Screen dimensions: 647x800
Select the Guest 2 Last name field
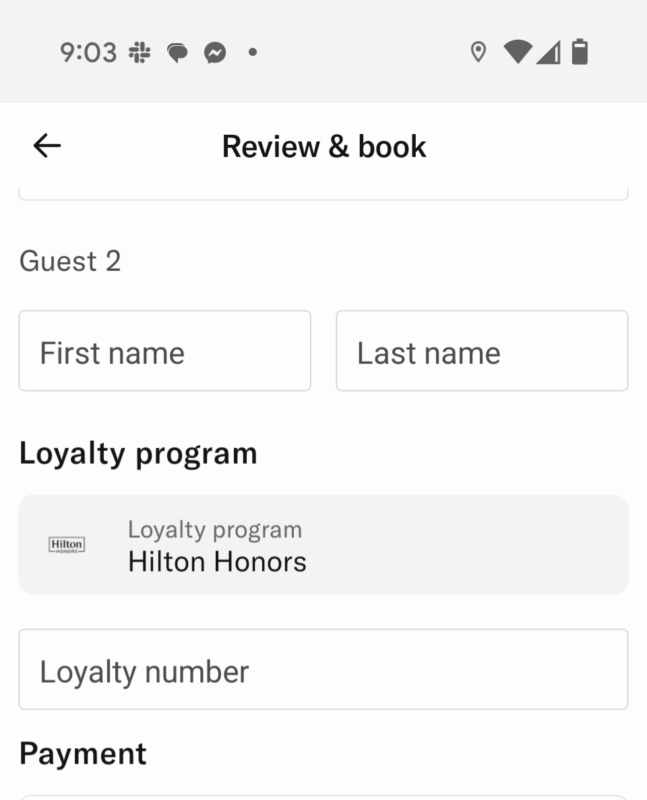click(x=481, y=351)
